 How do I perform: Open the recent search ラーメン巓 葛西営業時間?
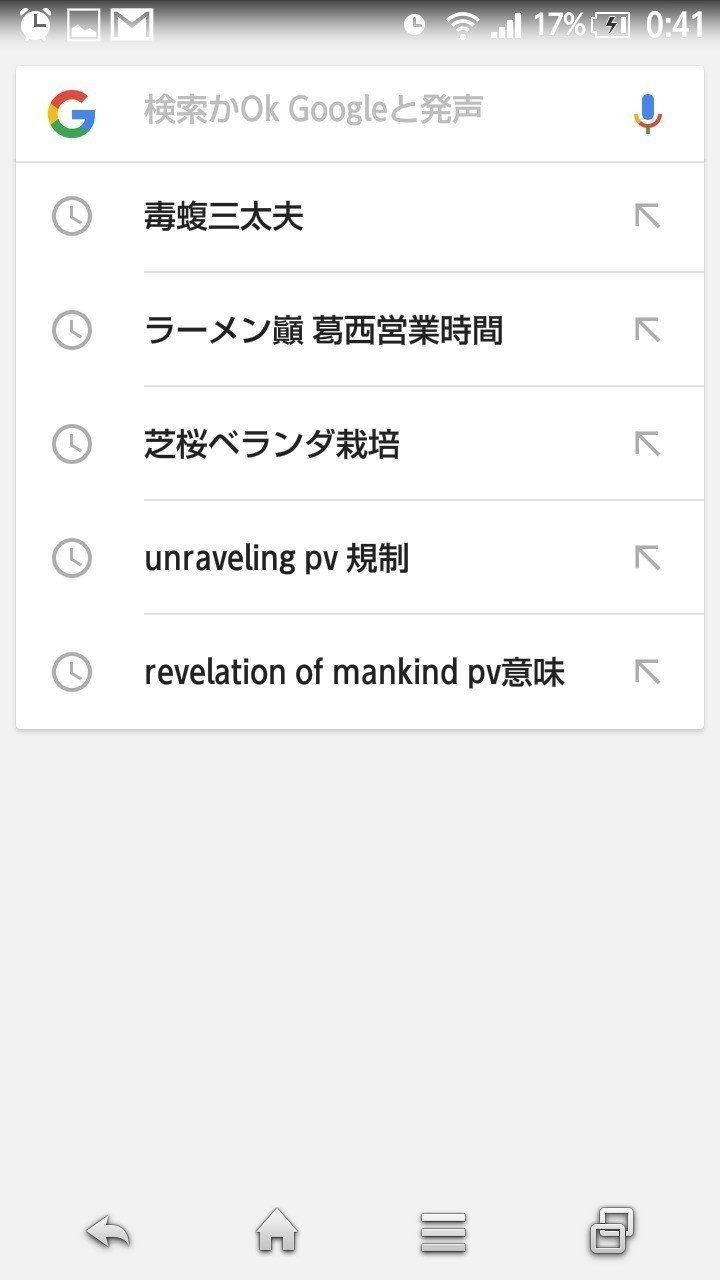pos(360,330)
